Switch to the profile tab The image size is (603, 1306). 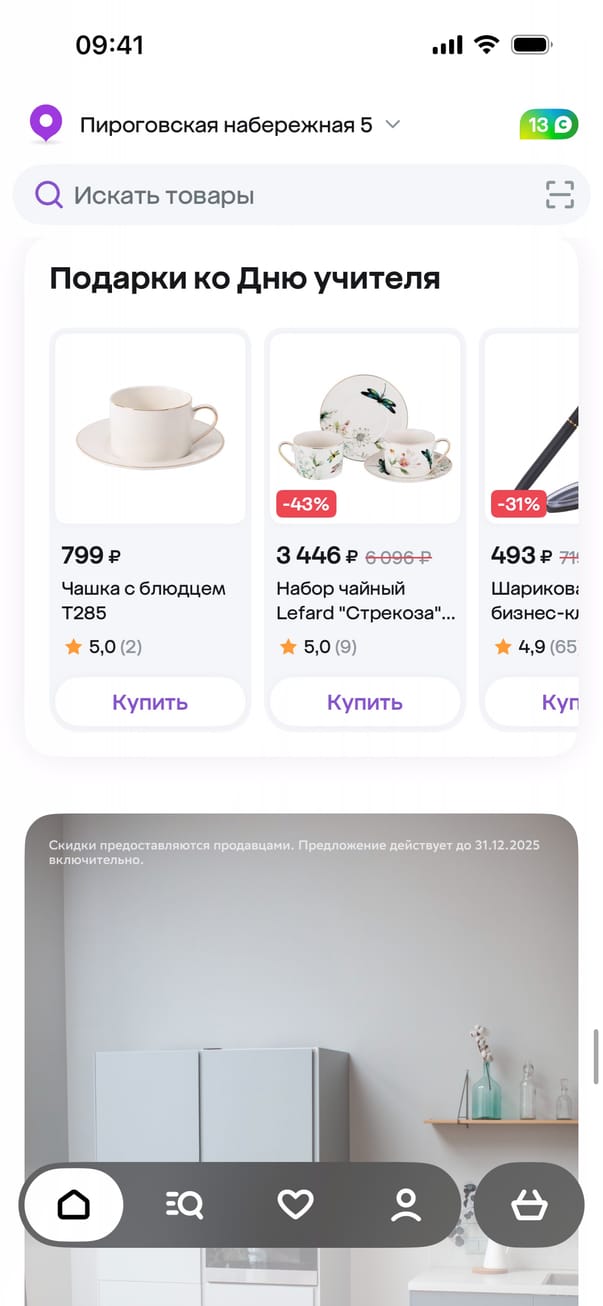(406, 1205)
